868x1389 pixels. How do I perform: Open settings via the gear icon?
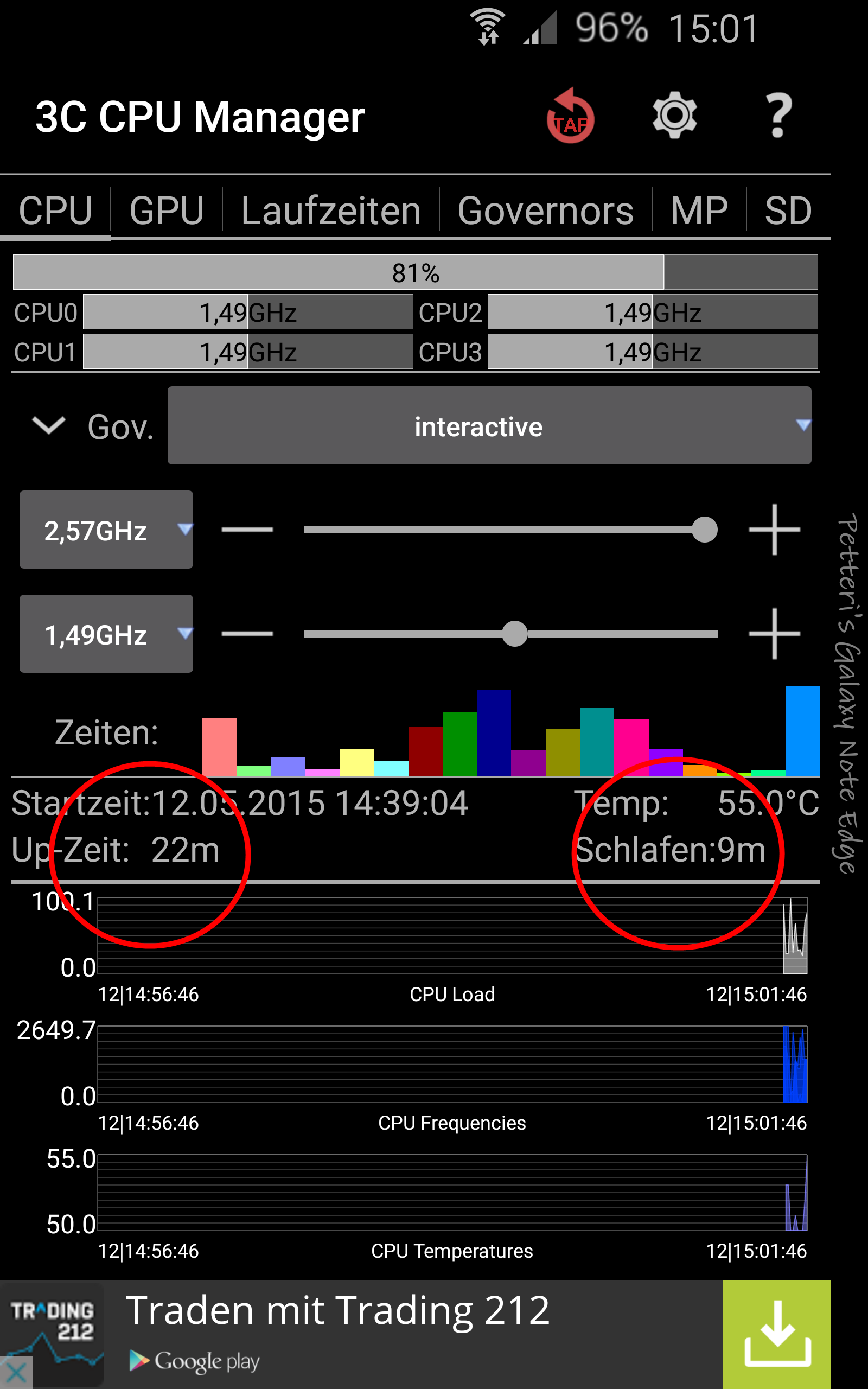coord(674,115)
